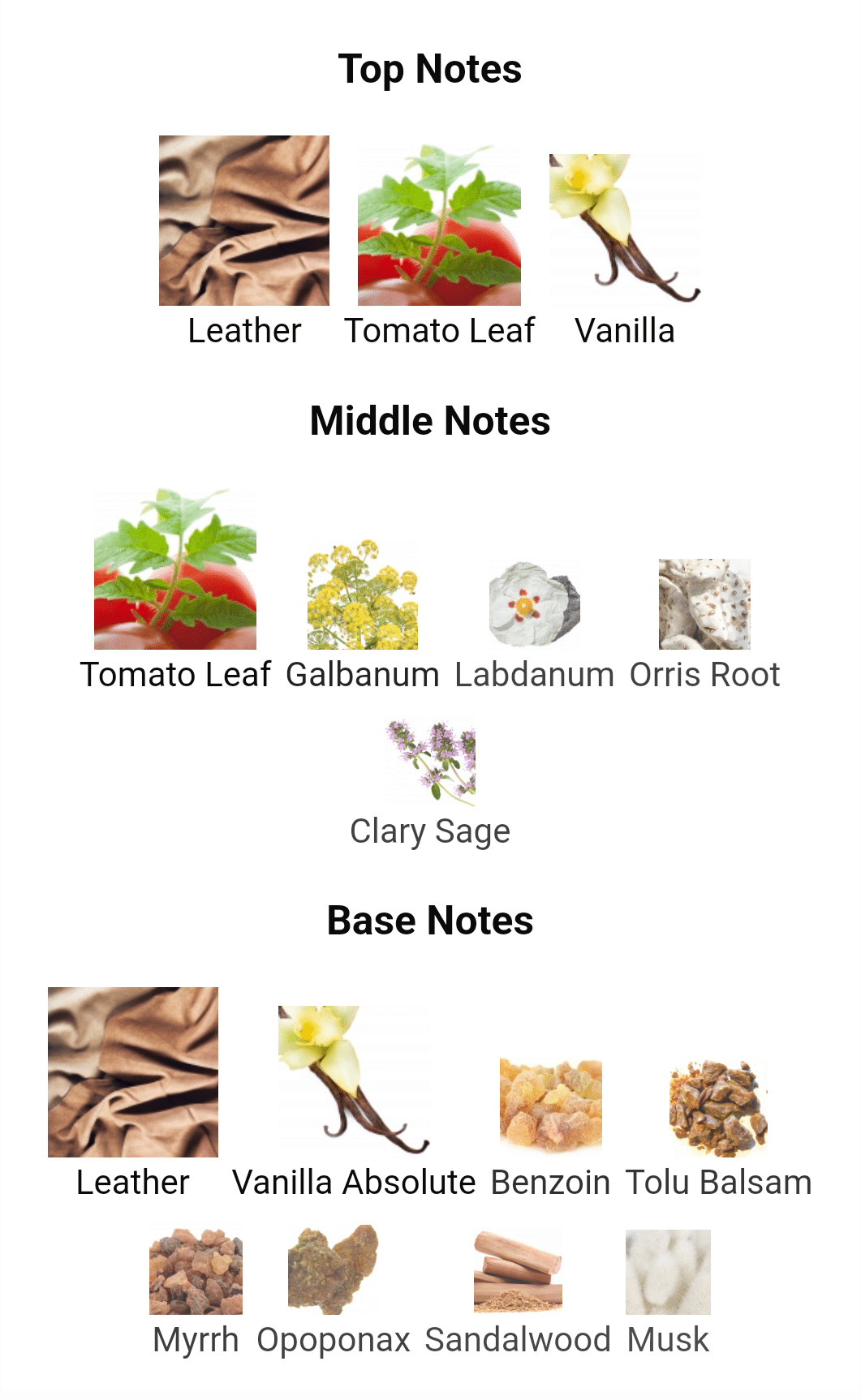The width and height of the screenshot is (861, 1400).
Task: Tap the Musk note
Action: pos(669,1294)
